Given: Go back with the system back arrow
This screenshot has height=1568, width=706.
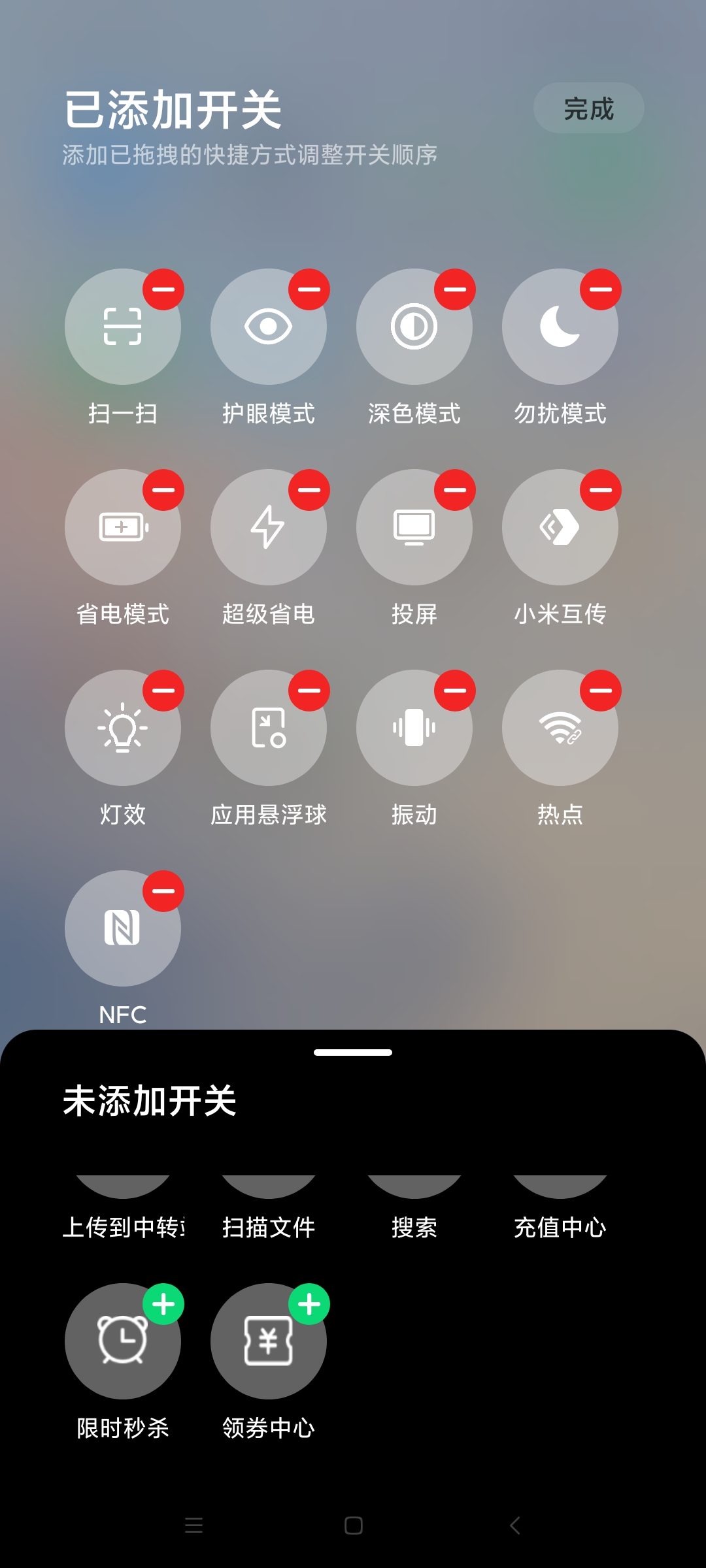Looking at the screenshot, I should pyautogui.click(x=514, y=1526).
